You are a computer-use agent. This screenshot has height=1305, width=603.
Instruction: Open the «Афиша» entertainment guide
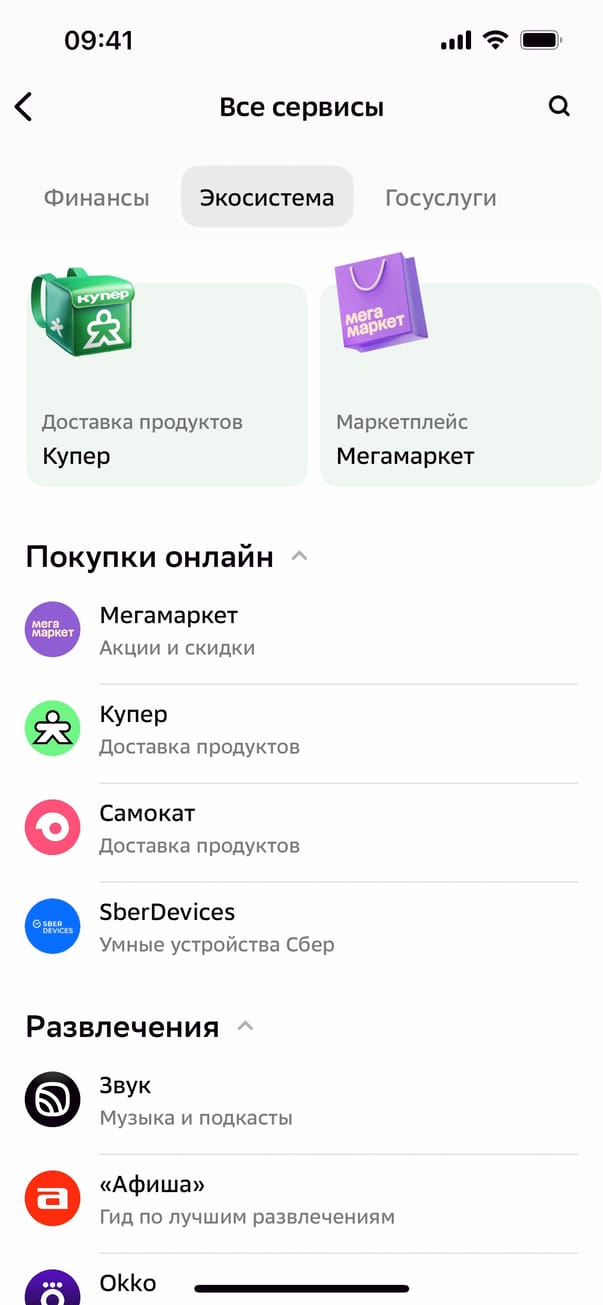point(300,1200)
